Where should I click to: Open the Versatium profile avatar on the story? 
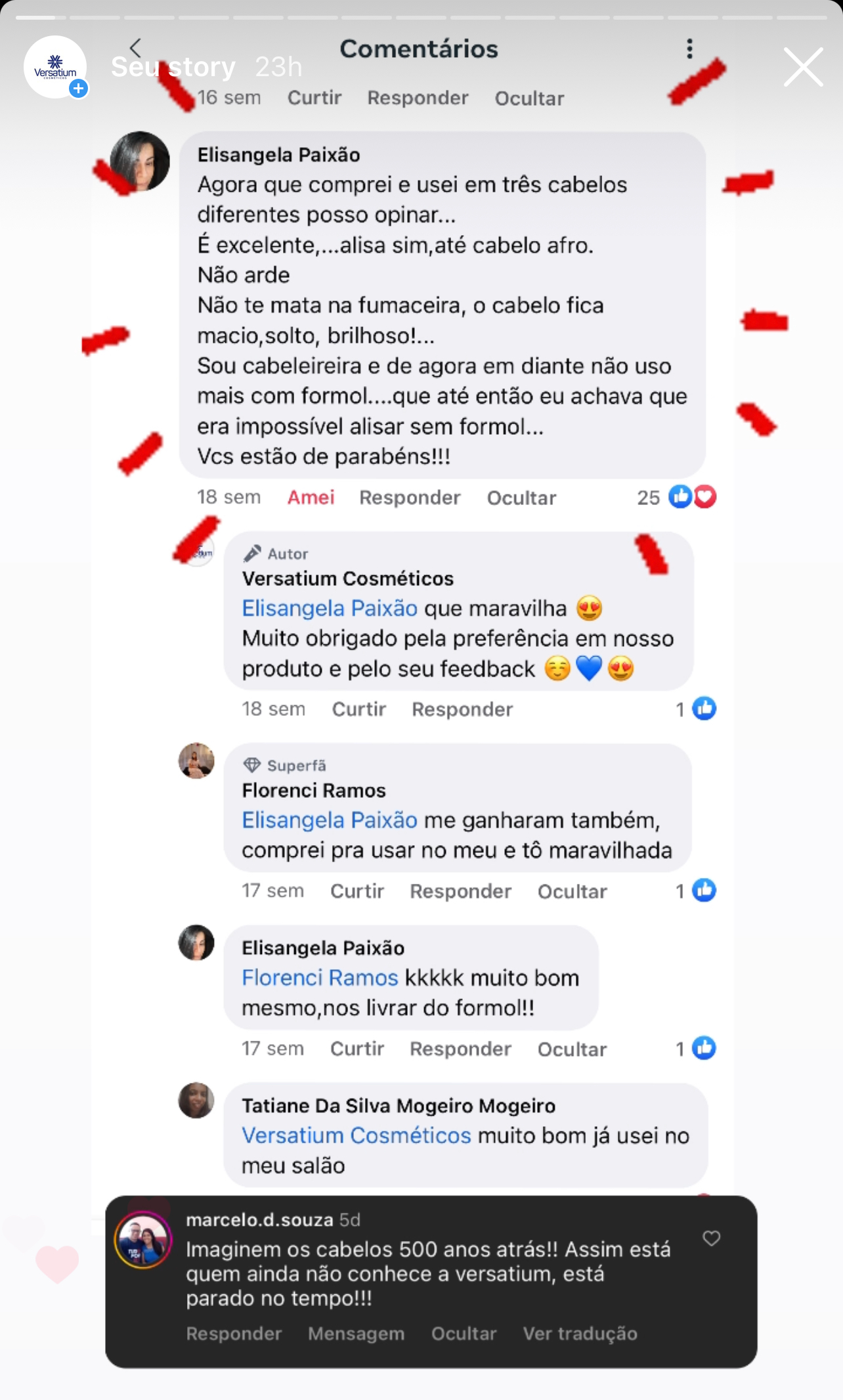coord(55,67)
